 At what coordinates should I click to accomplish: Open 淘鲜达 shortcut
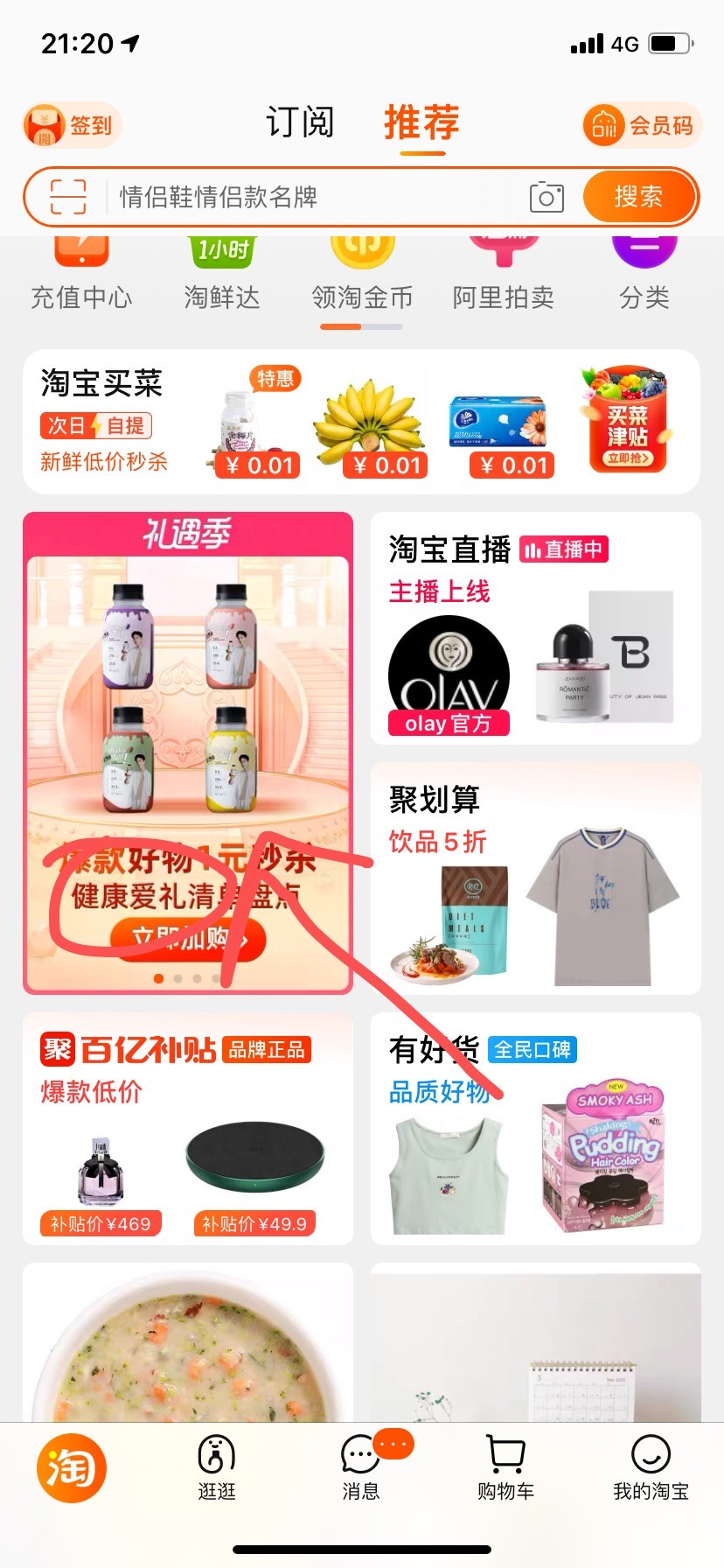(x=222, y=278)
